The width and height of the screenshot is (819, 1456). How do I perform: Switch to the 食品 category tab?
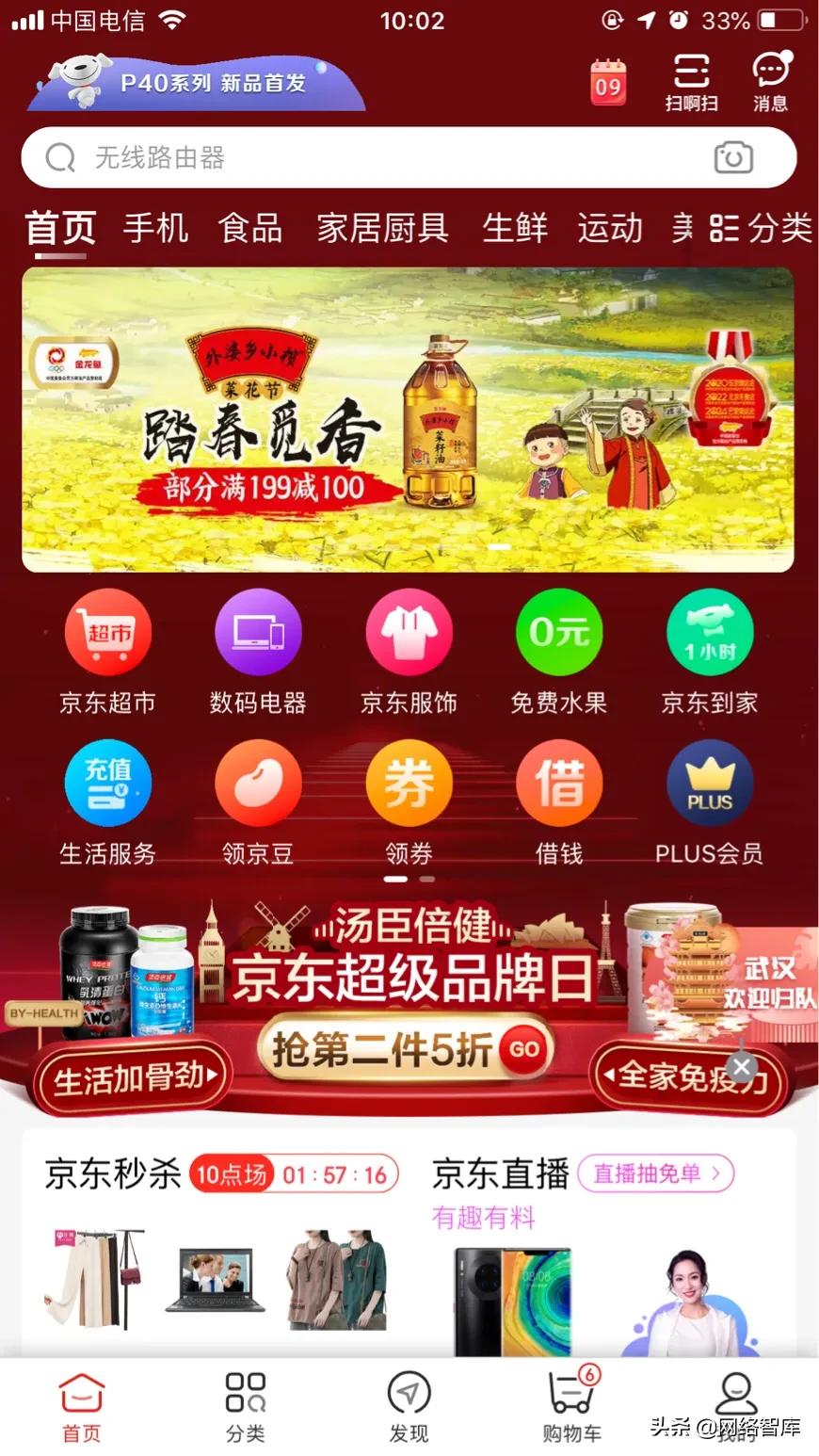pyautogui.click(x=249, y=229)
